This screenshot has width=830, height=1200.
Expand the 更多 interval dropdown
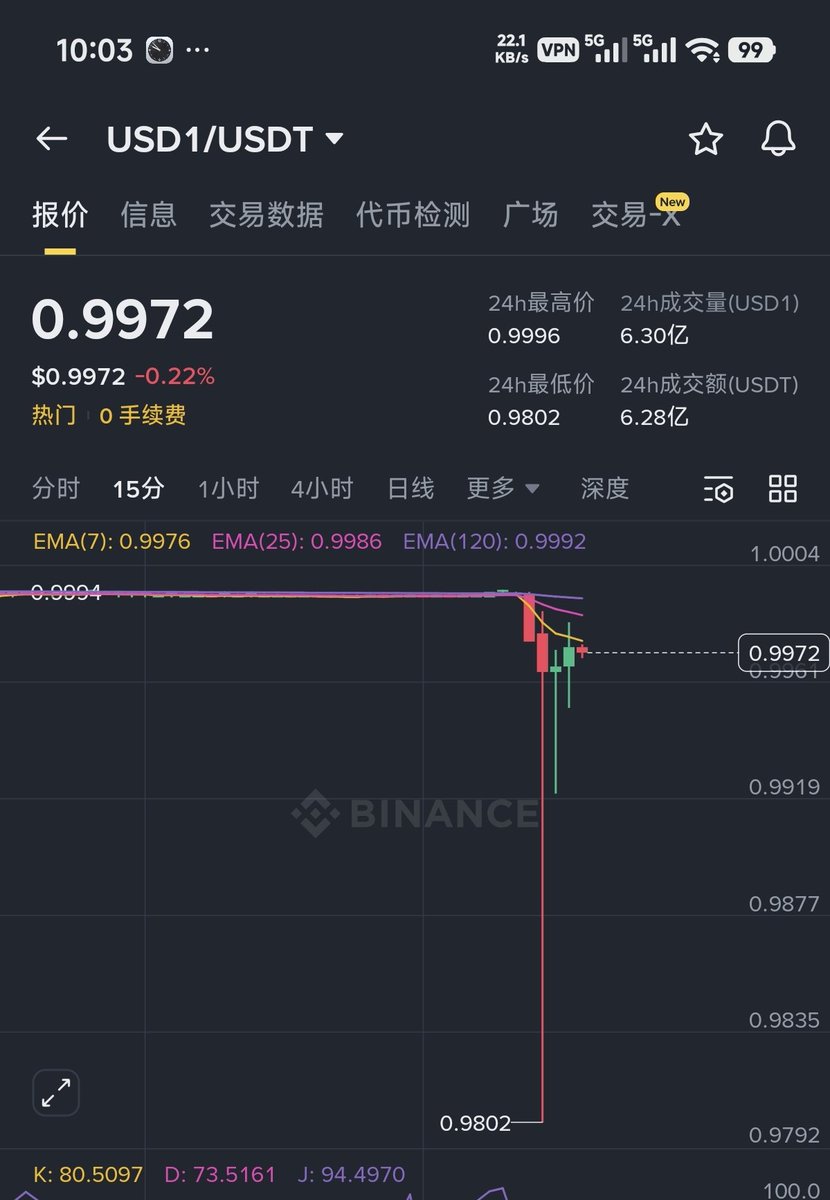click(502, 488)
